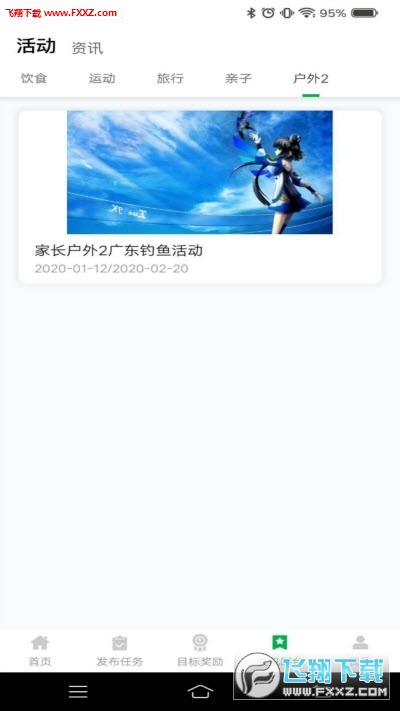400x711 pixels.
Task: Open the 家长户外2广东钓鱼活动 card
Action: [x=200, y=197]
